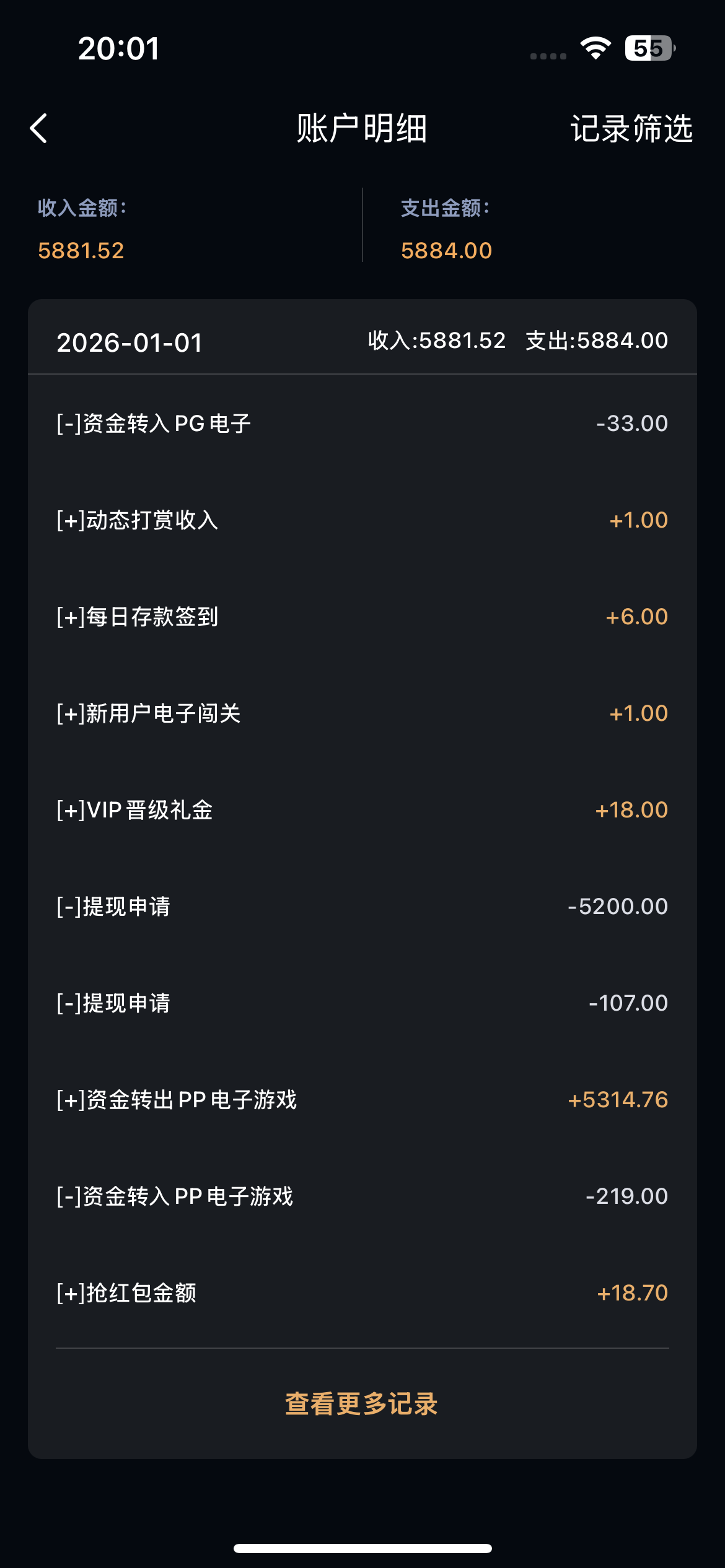Go back from 账户明细 page
The width and height of the screenshot is (725, 1568).
(x=39, y=129)
